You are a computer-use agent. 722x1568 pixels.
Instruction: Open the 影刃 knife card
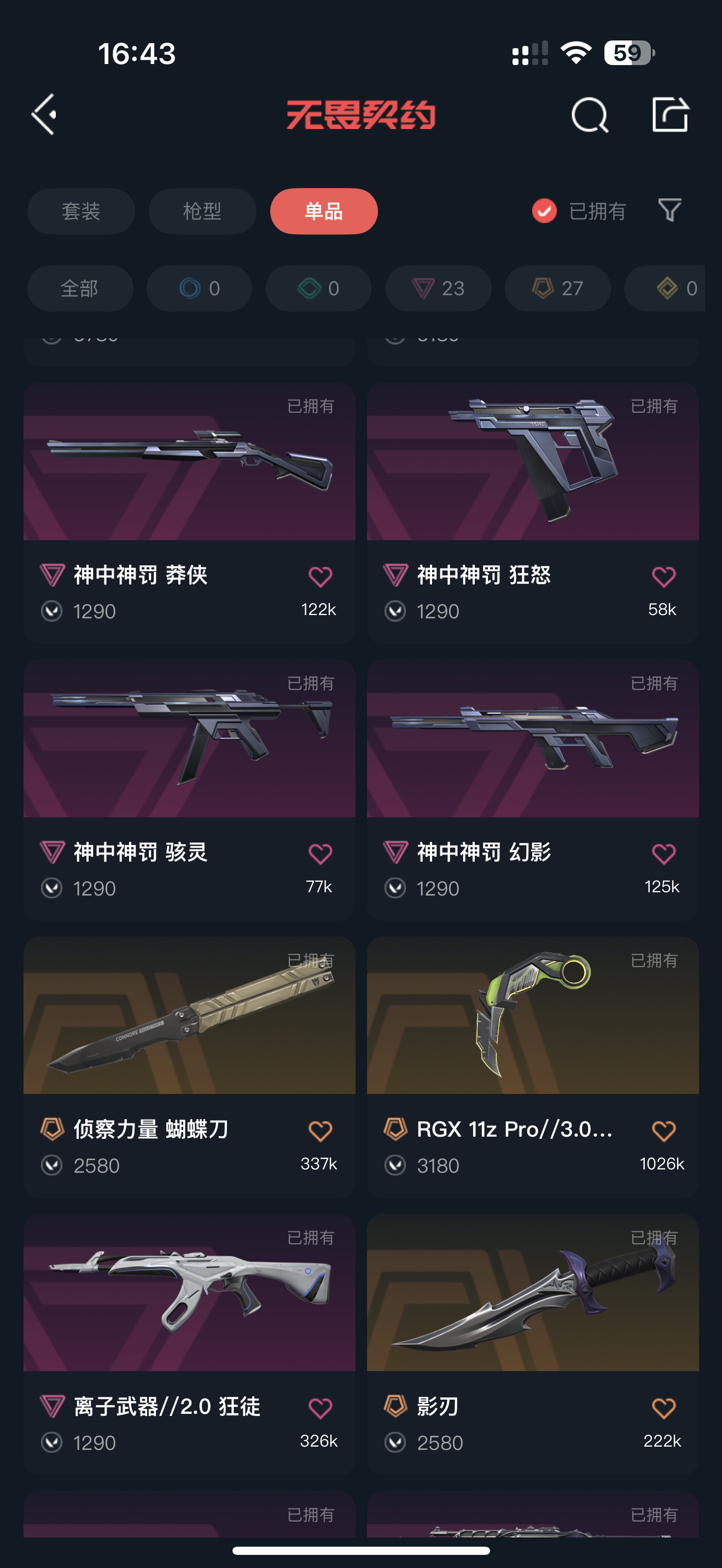(533, 1294)
